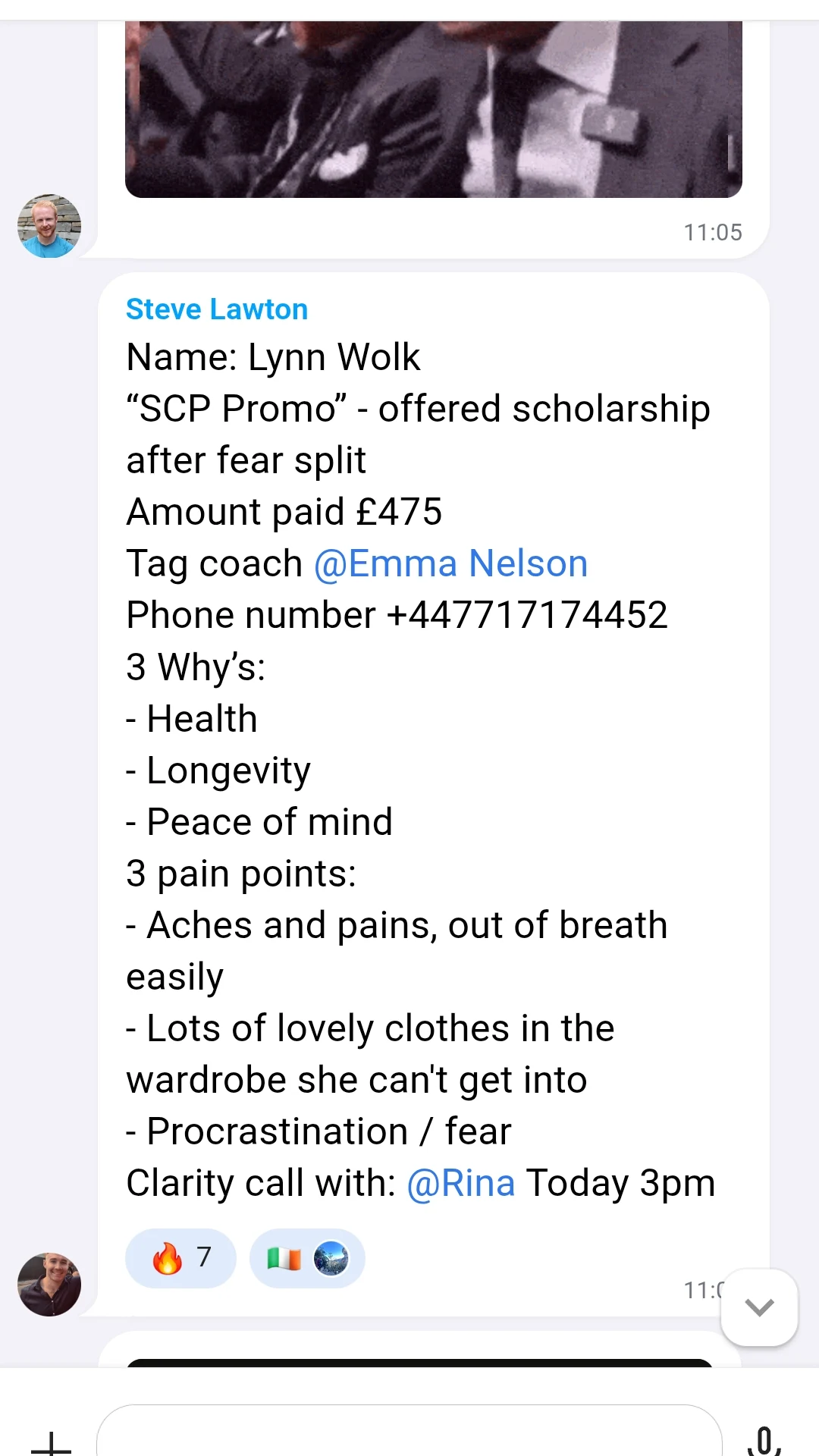Tap the Irish flag reaction chip

(x=306, y=1259)
